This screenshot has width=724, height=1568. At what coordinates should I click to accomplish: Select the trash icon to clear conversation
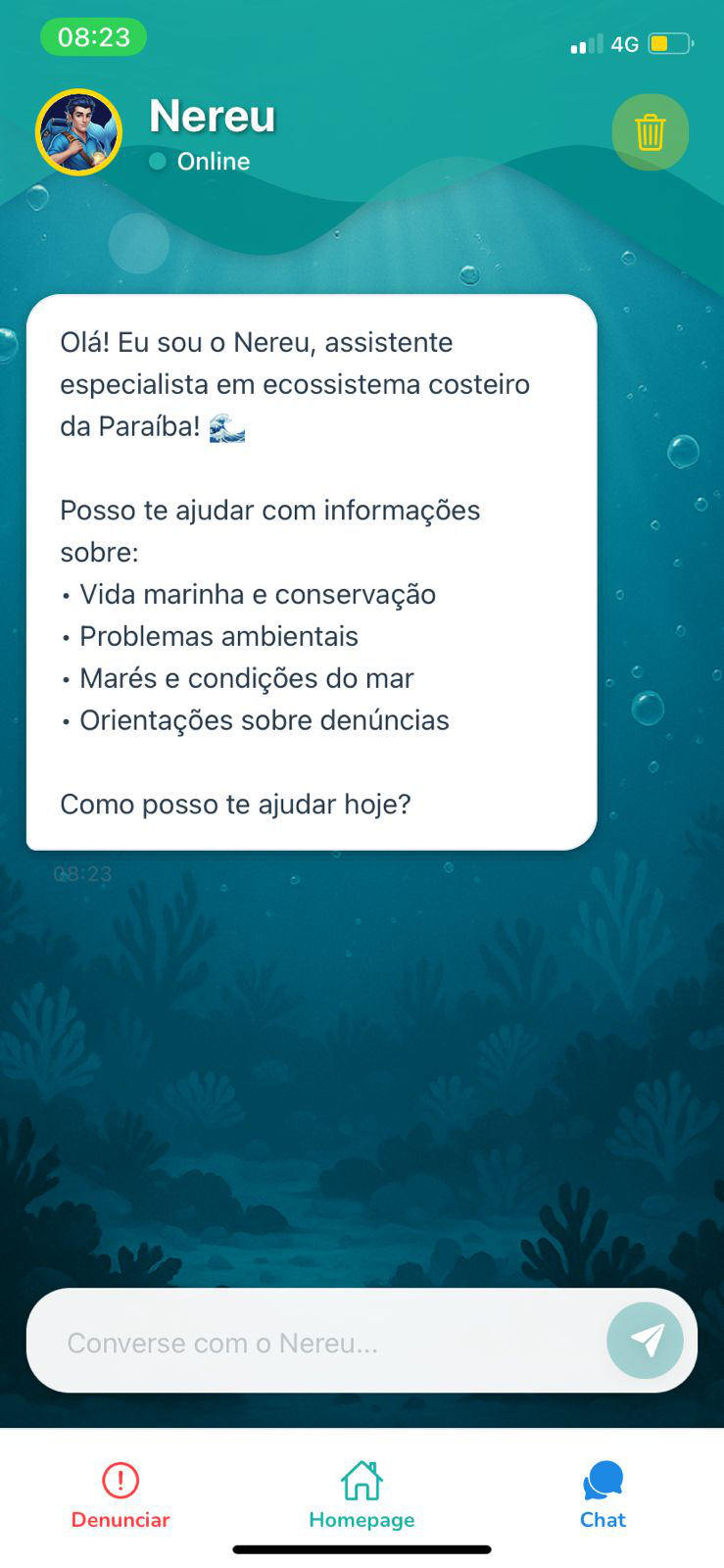[651, 131]
